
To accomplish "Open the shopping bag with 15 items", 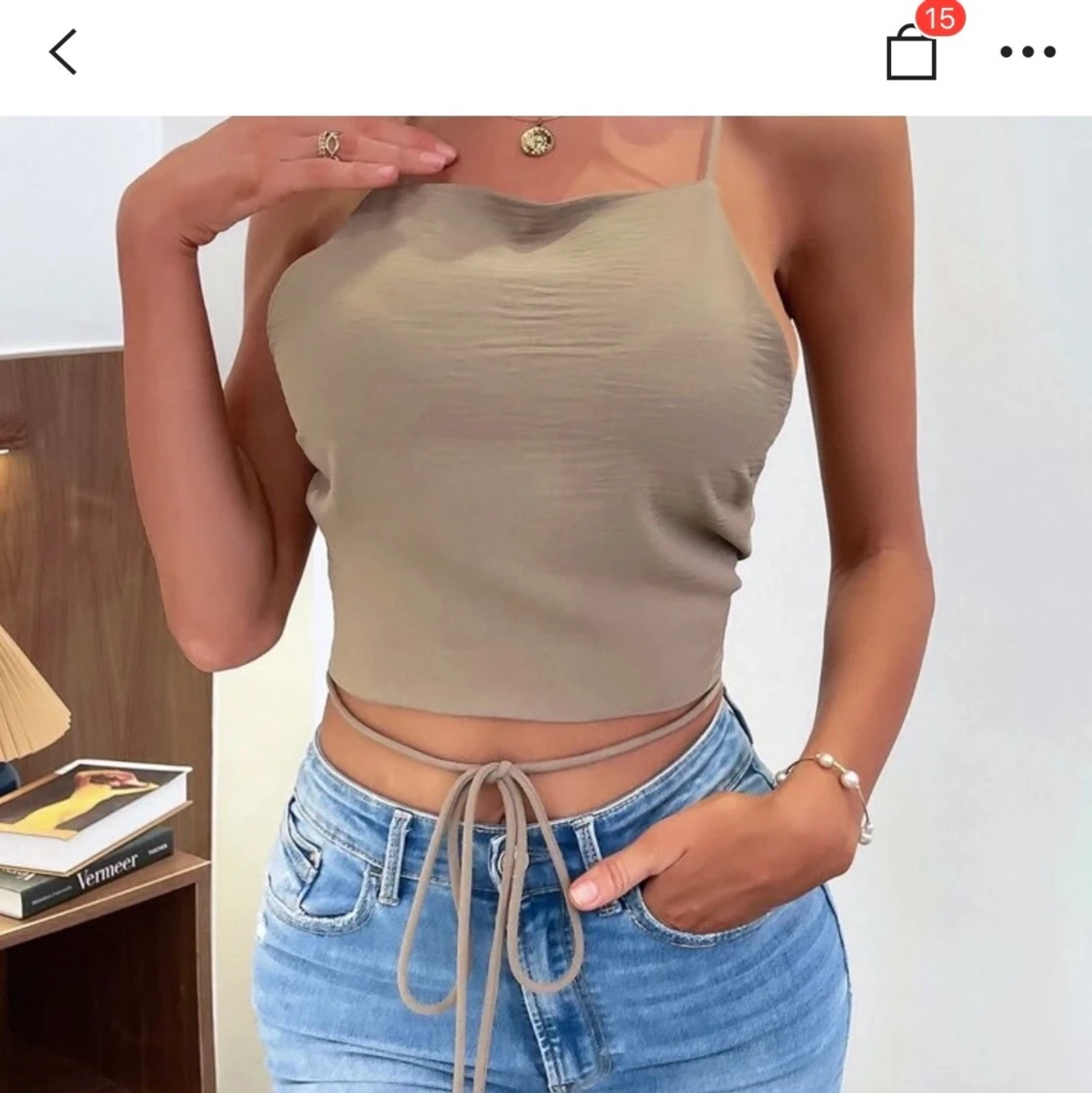I will (912, 52).
